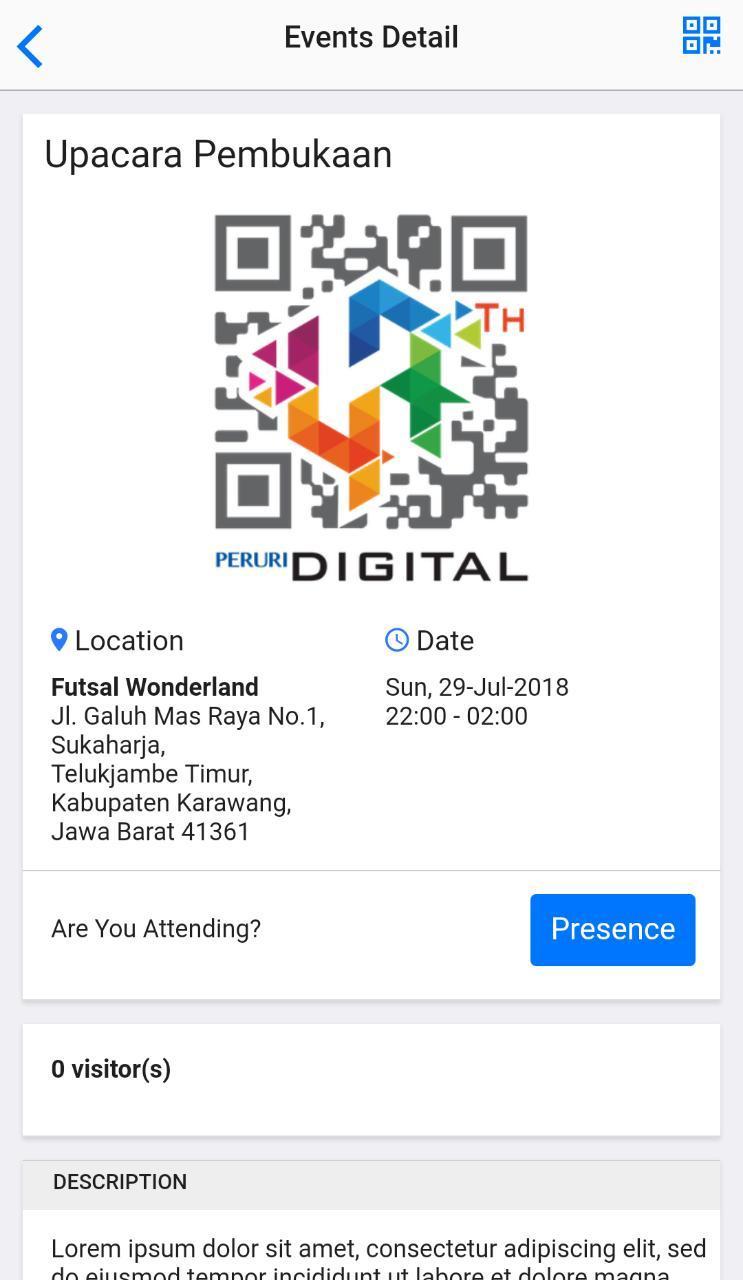Tap the Presence button to confirm attendance

[x=612, y=929]
